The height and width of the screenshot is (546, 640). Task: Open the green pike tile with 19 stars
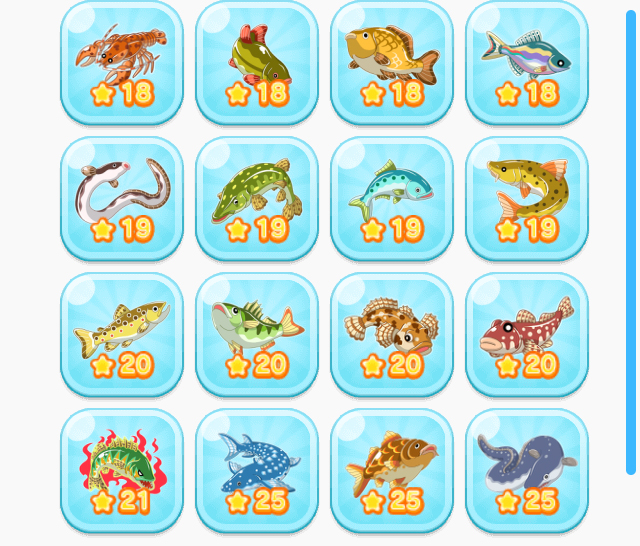[x=256, y=199]
